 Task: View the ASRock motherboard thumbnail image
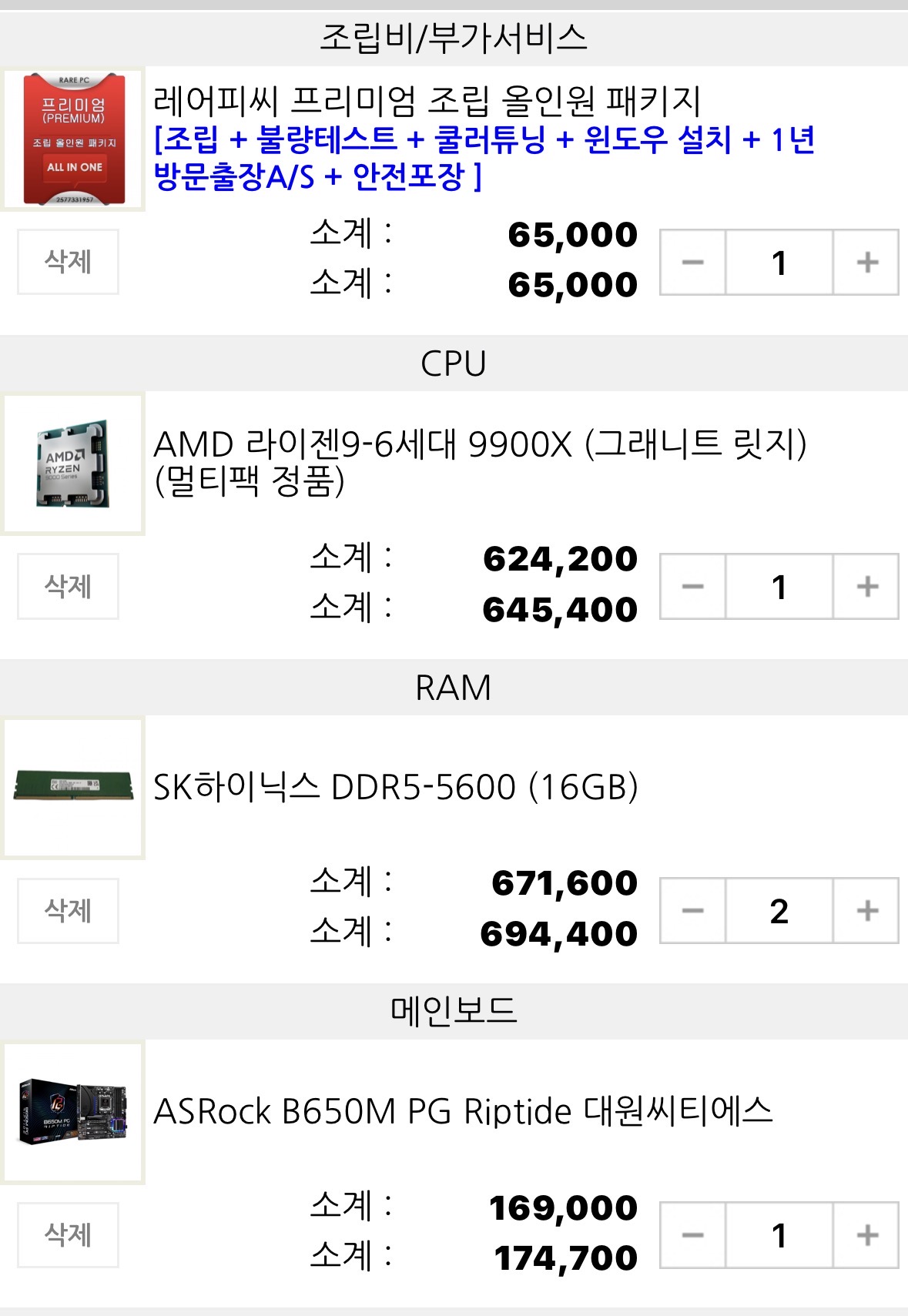pyautogui.click(x=73, y=1113)
